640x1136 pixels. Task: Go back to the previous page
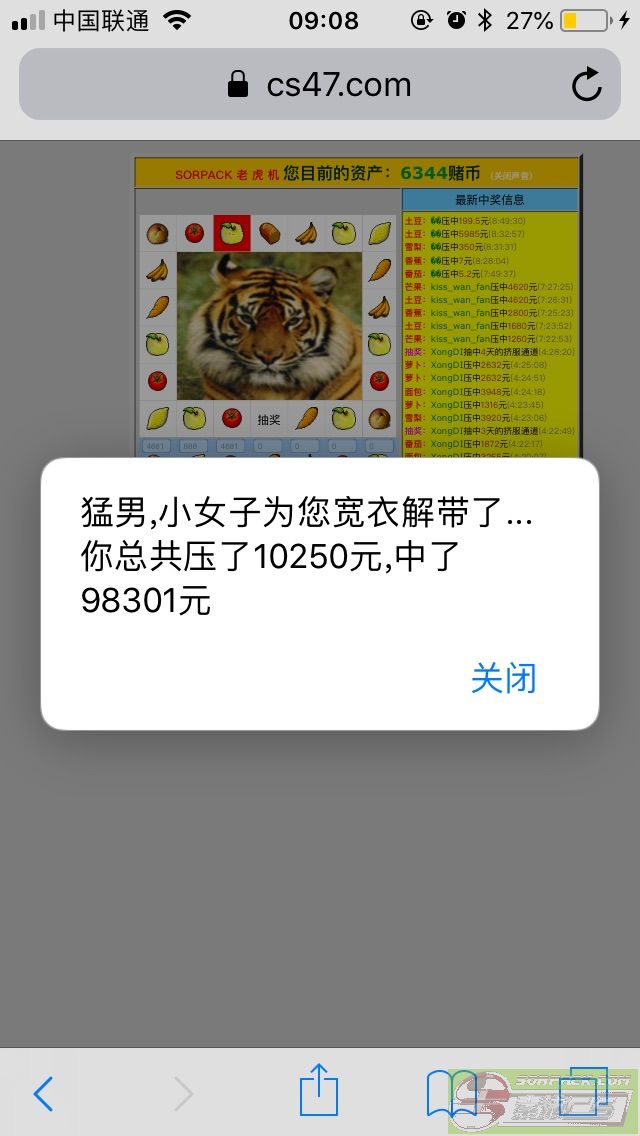pos(43,1093)
